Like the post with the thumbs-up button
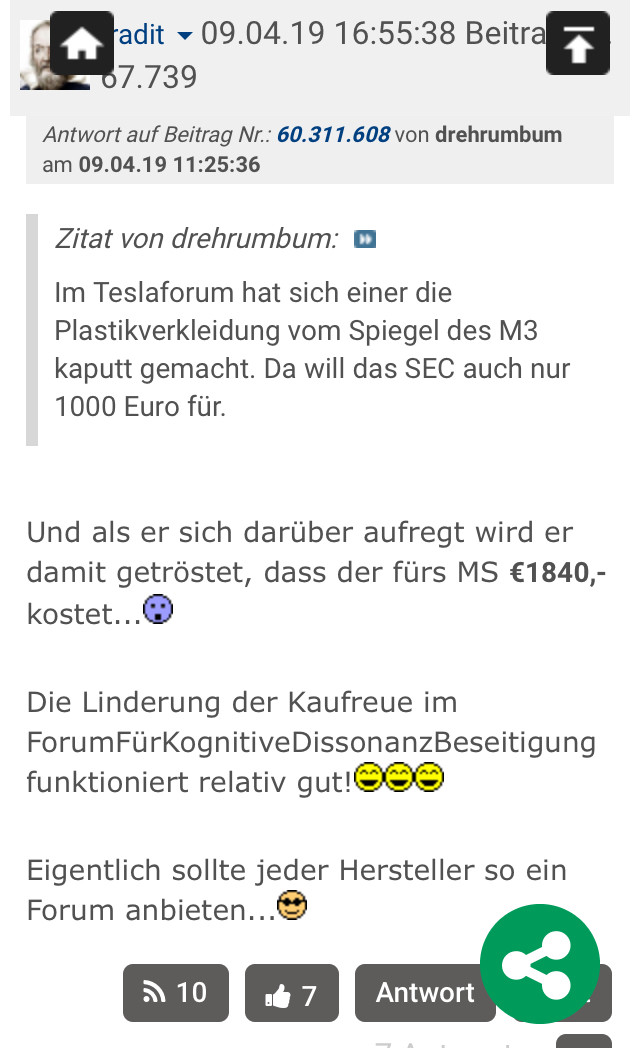The image size is (640, 1048). coord(292,993)
